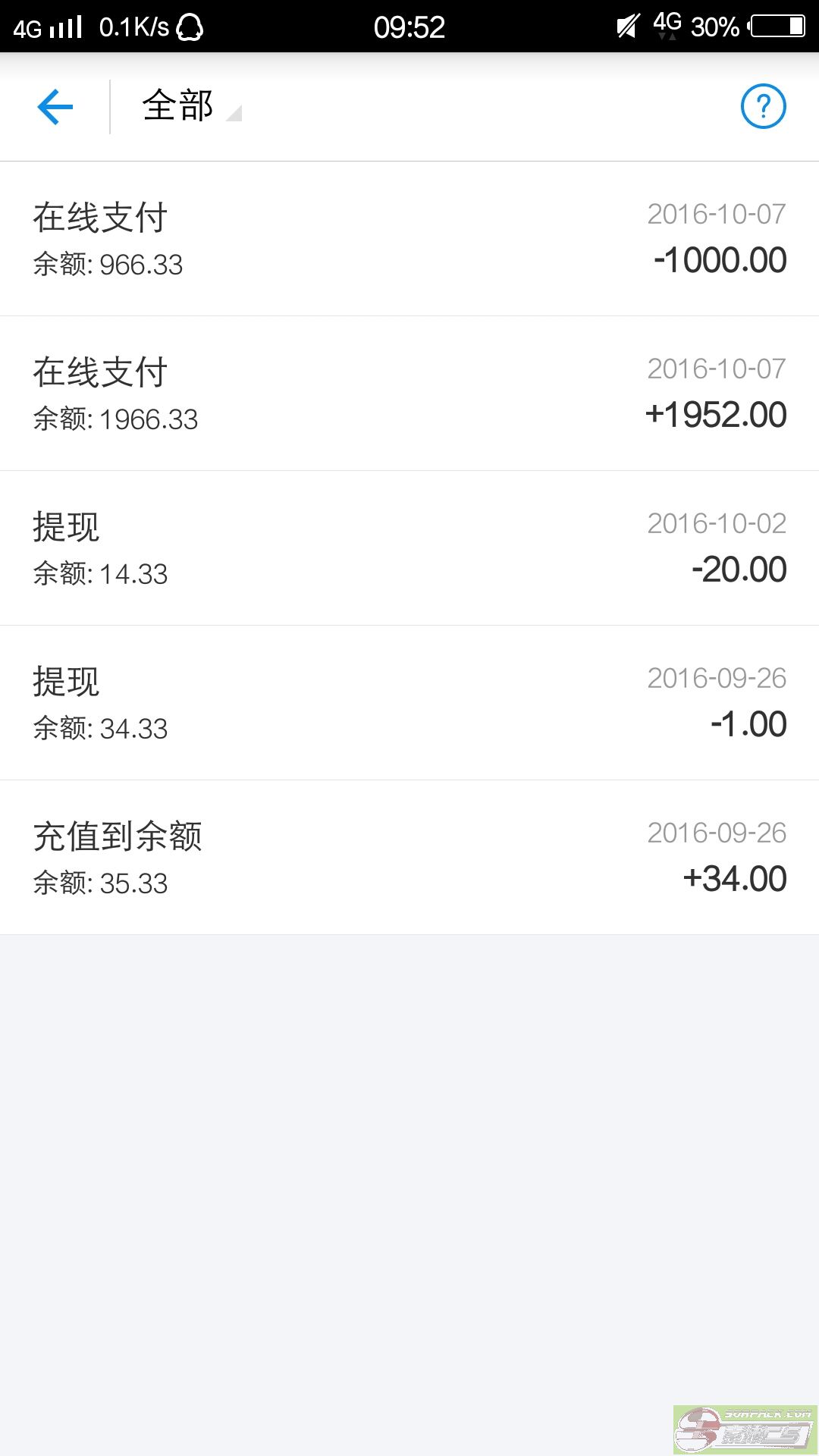Open the -1000.00 在线支付 transaction
The height and width of the screenshot is (1456, 819).
(409, 239)
